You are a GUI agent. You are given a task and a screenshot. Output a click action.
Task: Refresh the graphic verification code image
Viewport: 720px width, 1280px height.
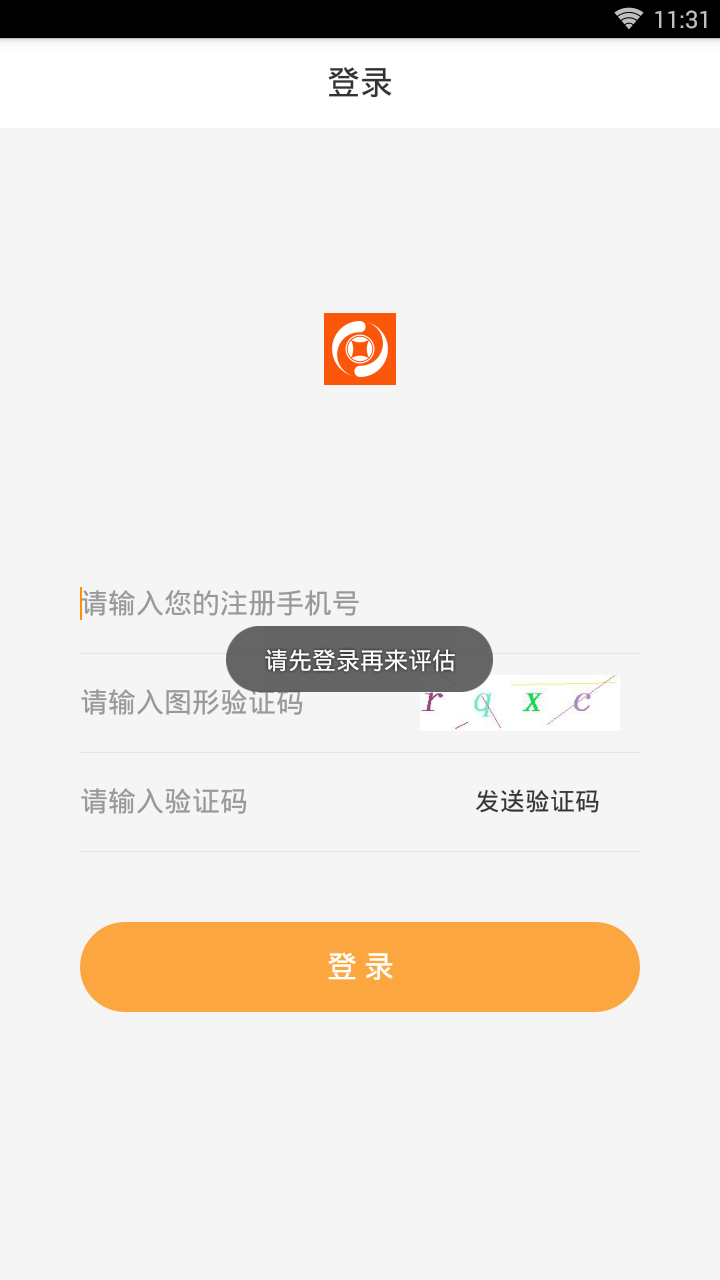pyautogui.click(x=519, y=703)
